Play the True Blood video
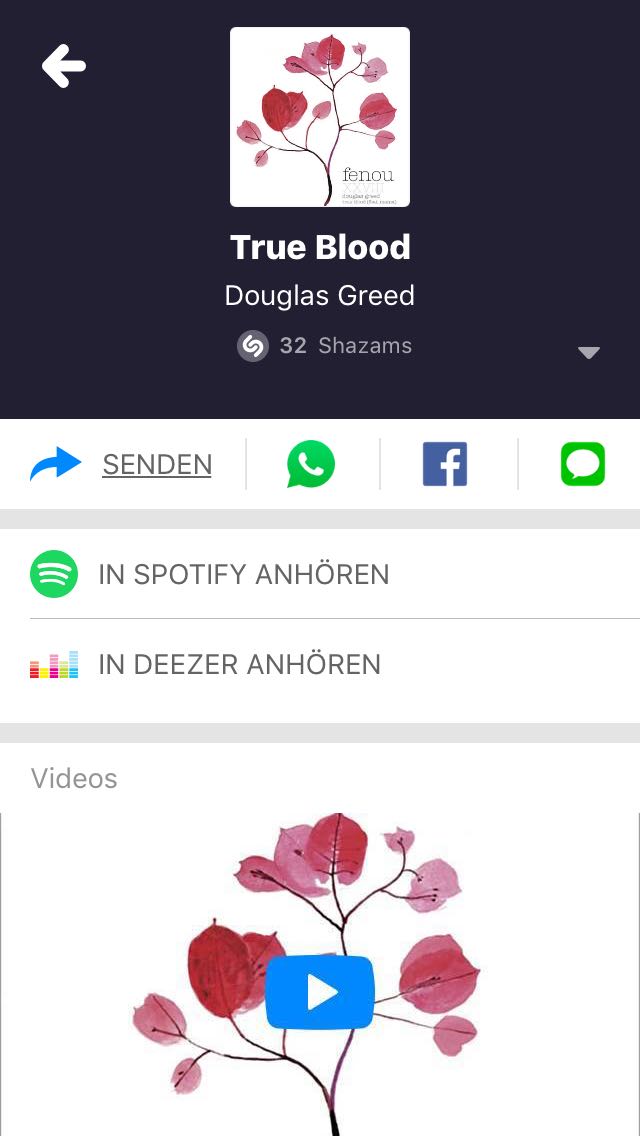This screenshot has height=1136, width=640. pyautogui.click(x=320, y=992)
